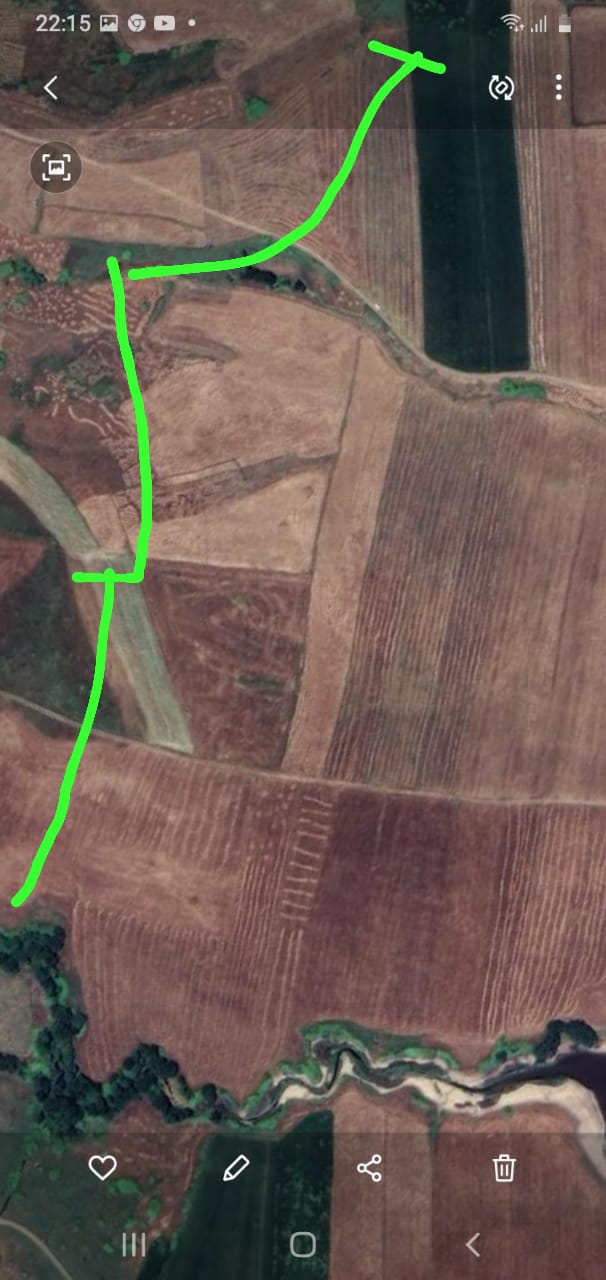Open recent apps from navigation bar

(133, 1244)
